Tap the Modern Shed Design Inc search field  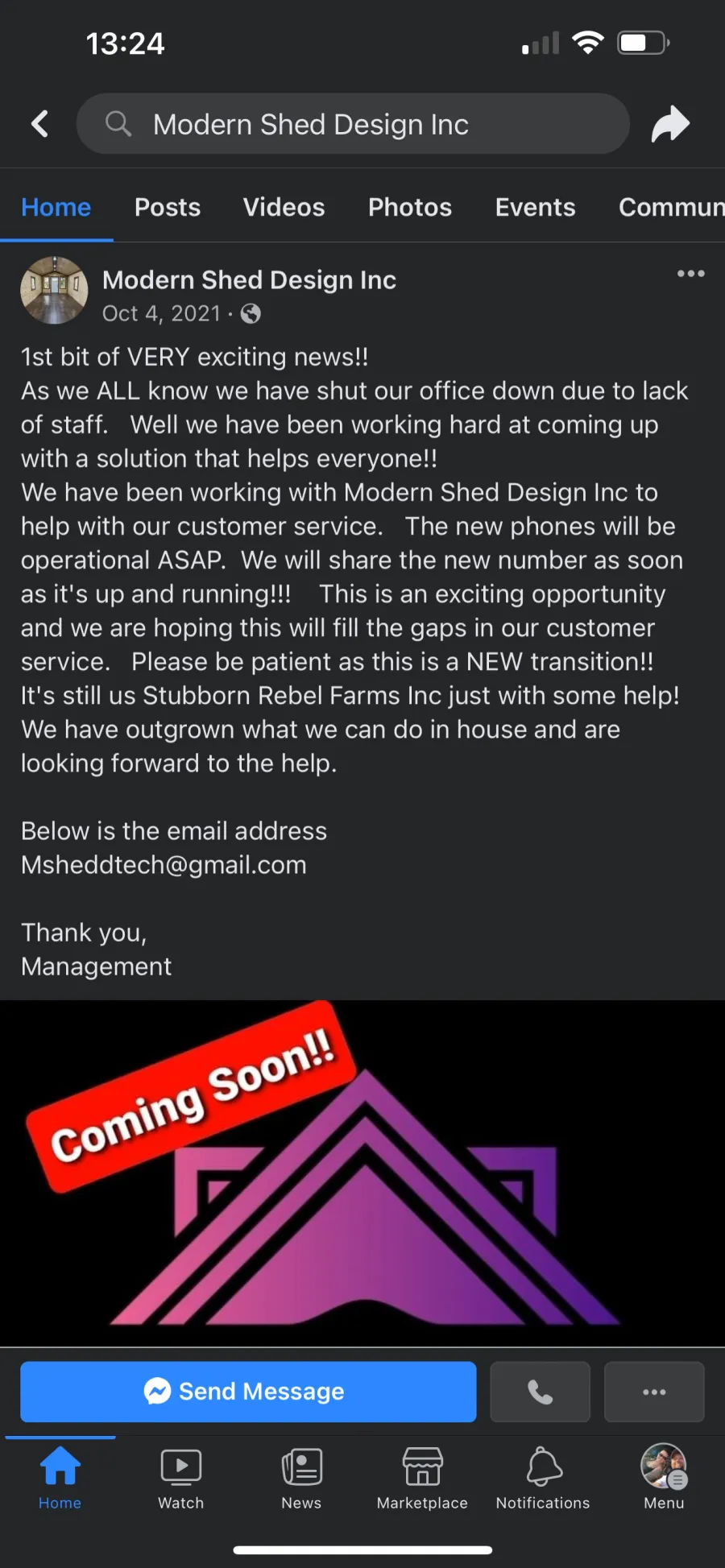pos(353,124)
